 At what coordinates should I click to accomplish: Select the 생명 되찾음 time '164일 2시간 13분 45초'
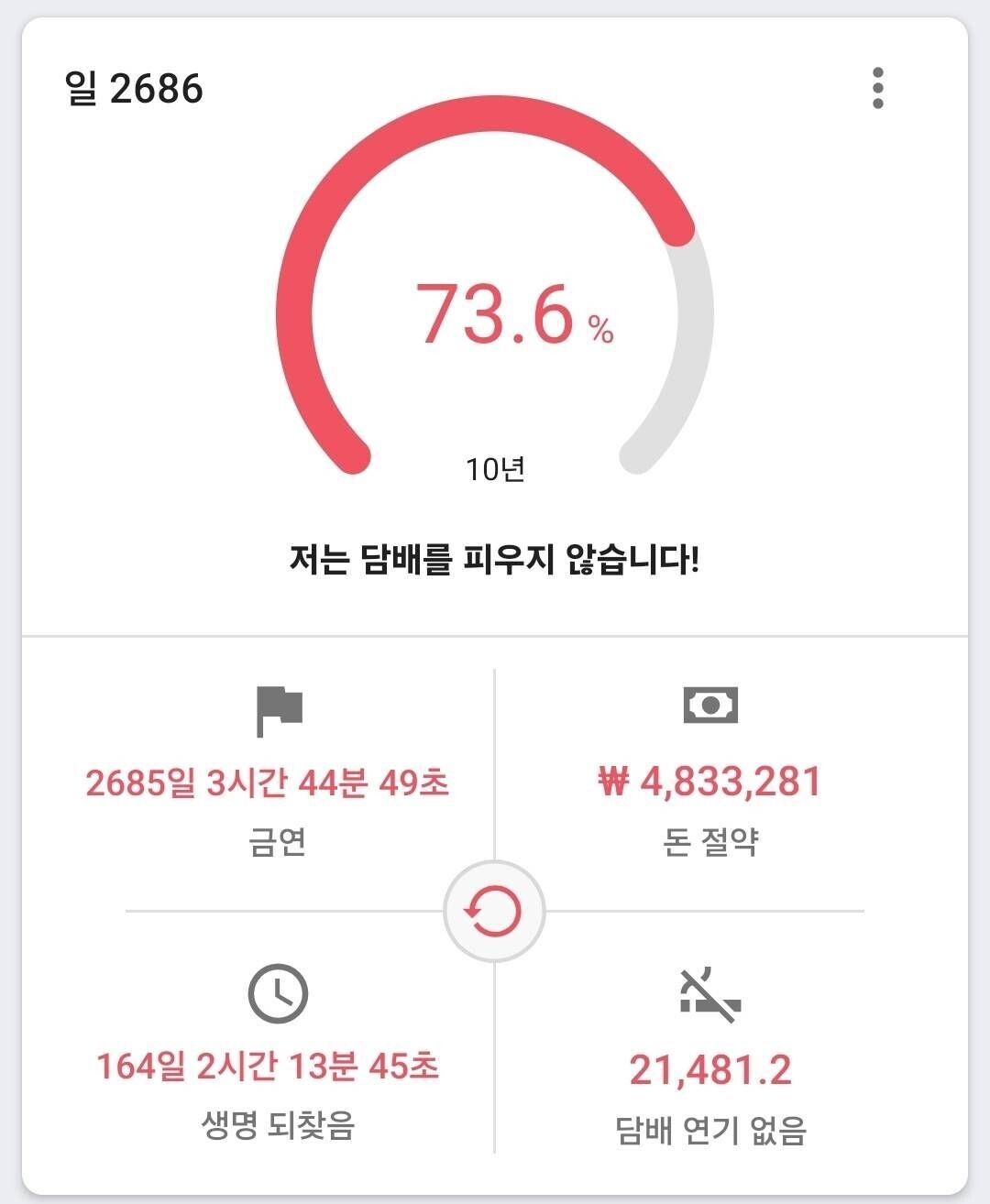click(270, 1066)
